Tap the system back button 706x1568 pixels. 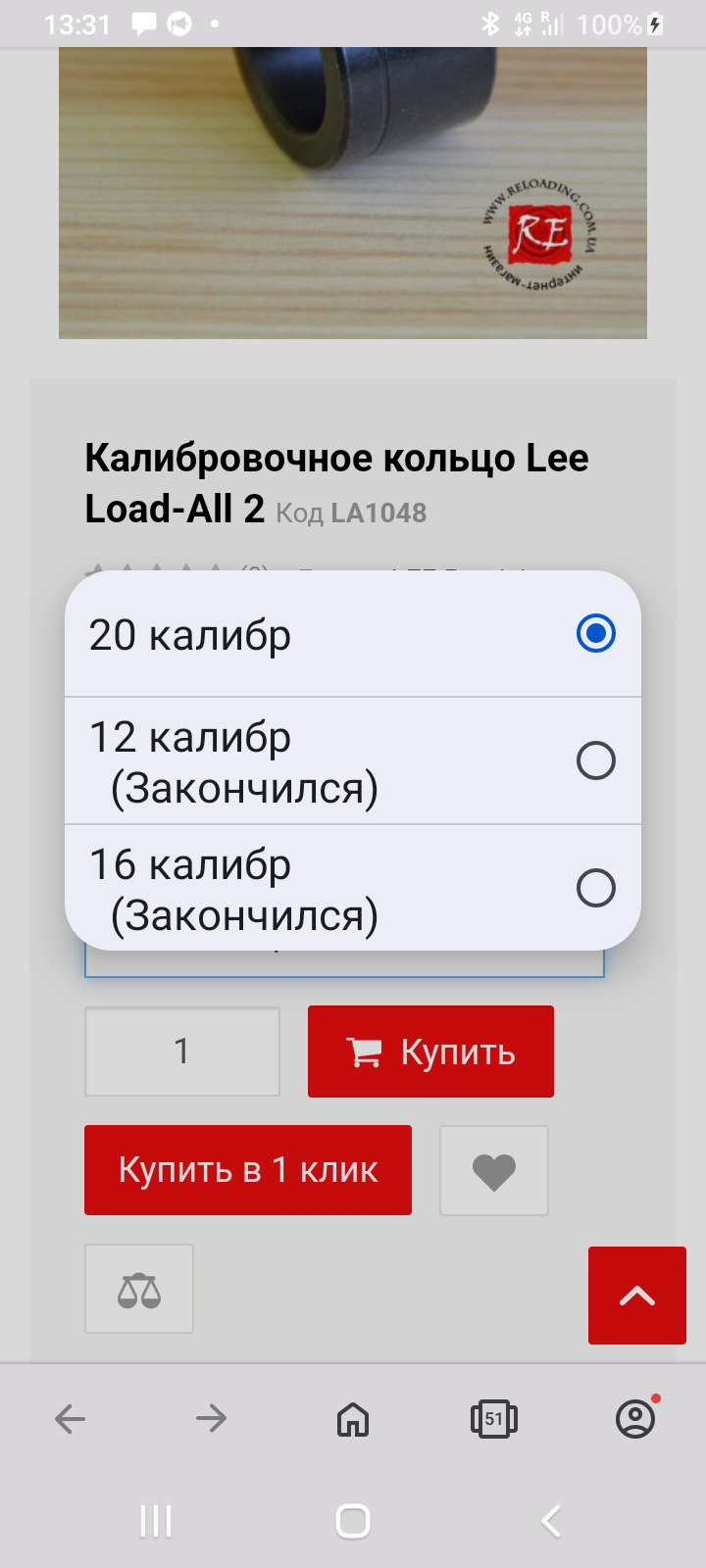click(x=551, y=1521)
